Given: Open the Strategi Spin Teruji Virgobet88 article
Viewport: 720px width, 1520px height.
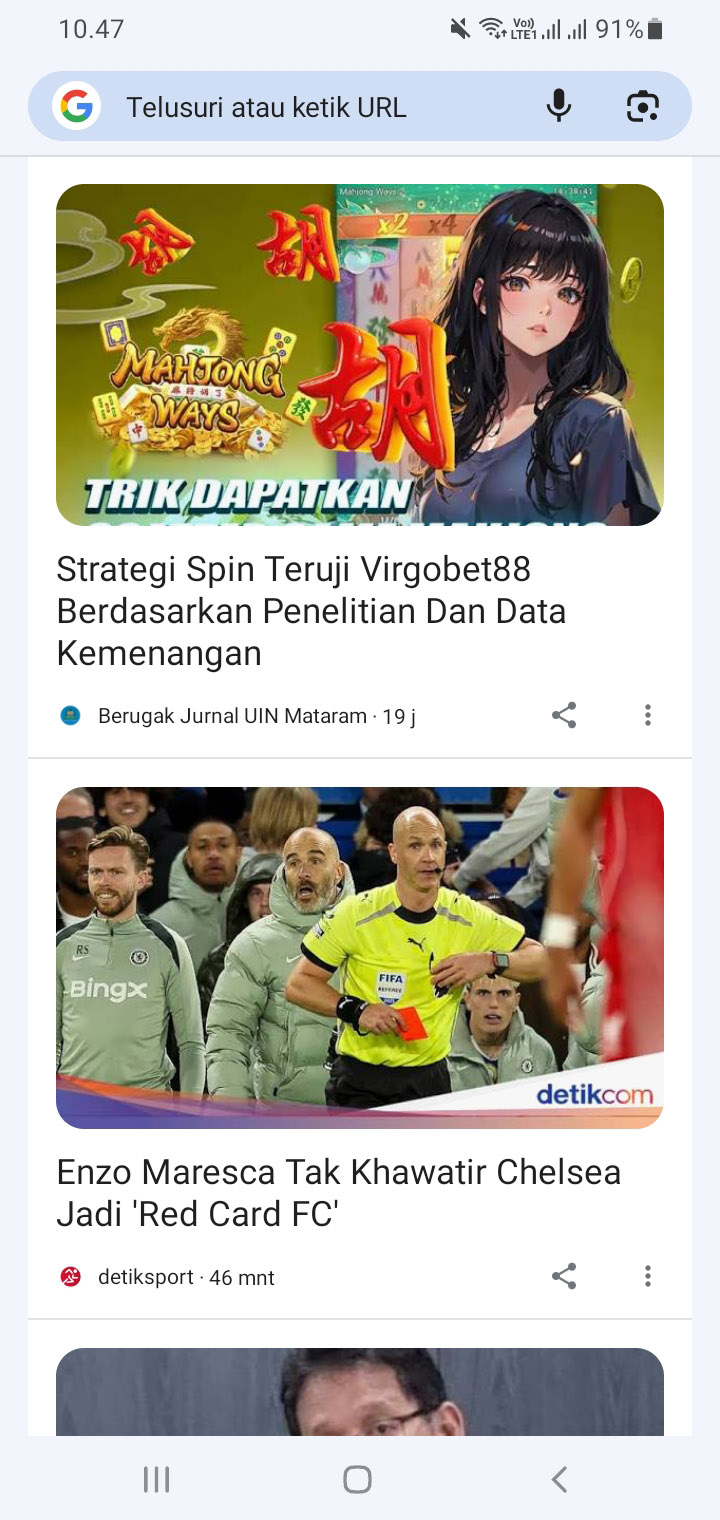Looking at the screenshot, I should tap(311, 611).
